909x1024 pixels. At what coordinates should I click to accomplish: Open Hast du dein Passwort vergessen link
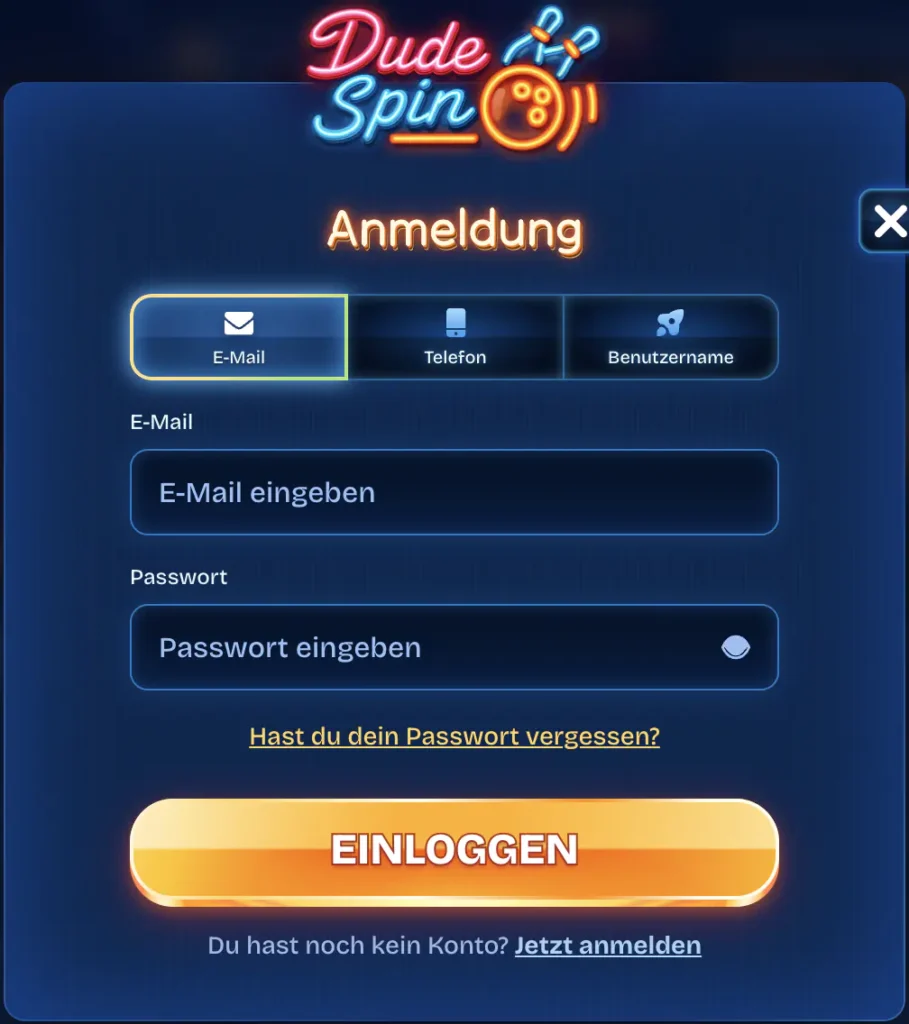pos(454,736)
